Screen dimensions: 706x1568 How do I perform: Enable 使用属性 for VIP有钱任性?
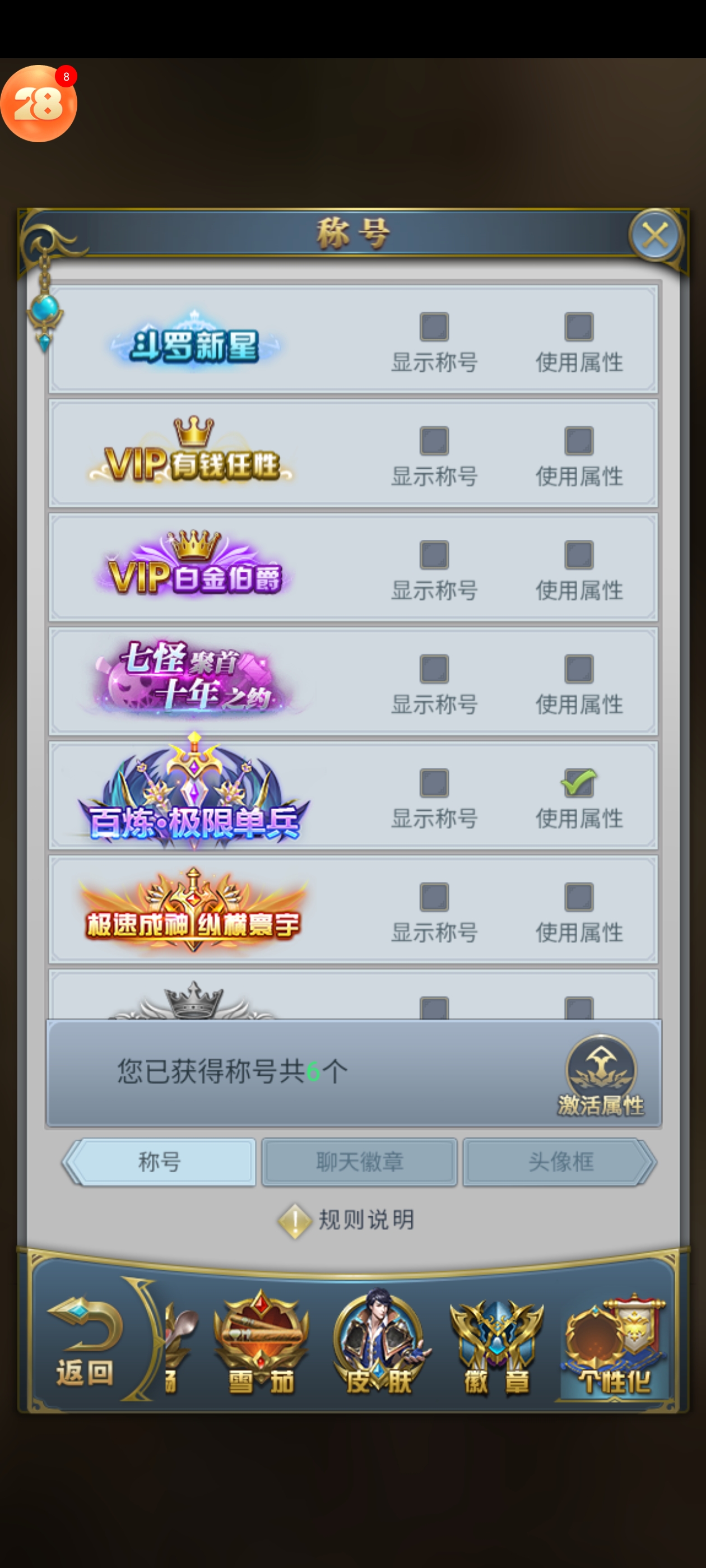pos(579,441)
